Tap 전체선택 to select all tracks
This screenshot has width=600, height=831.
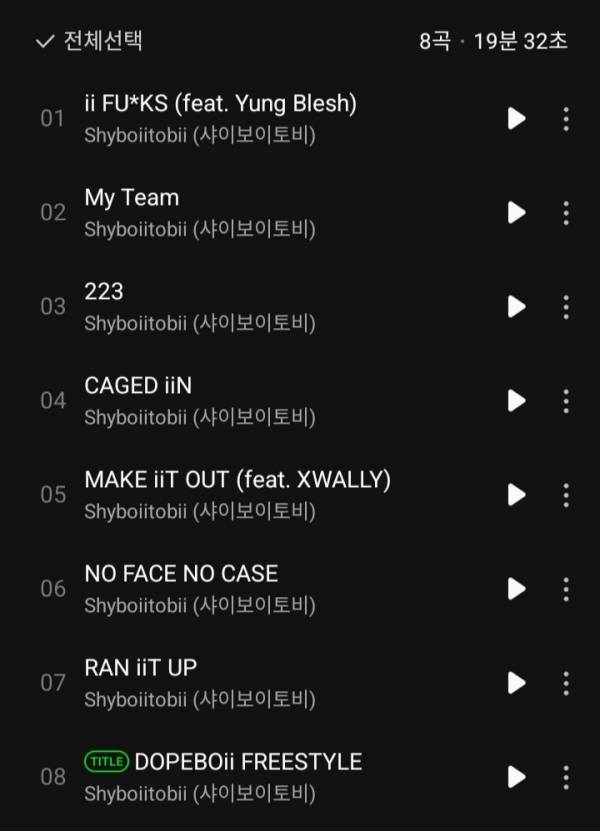90,41
